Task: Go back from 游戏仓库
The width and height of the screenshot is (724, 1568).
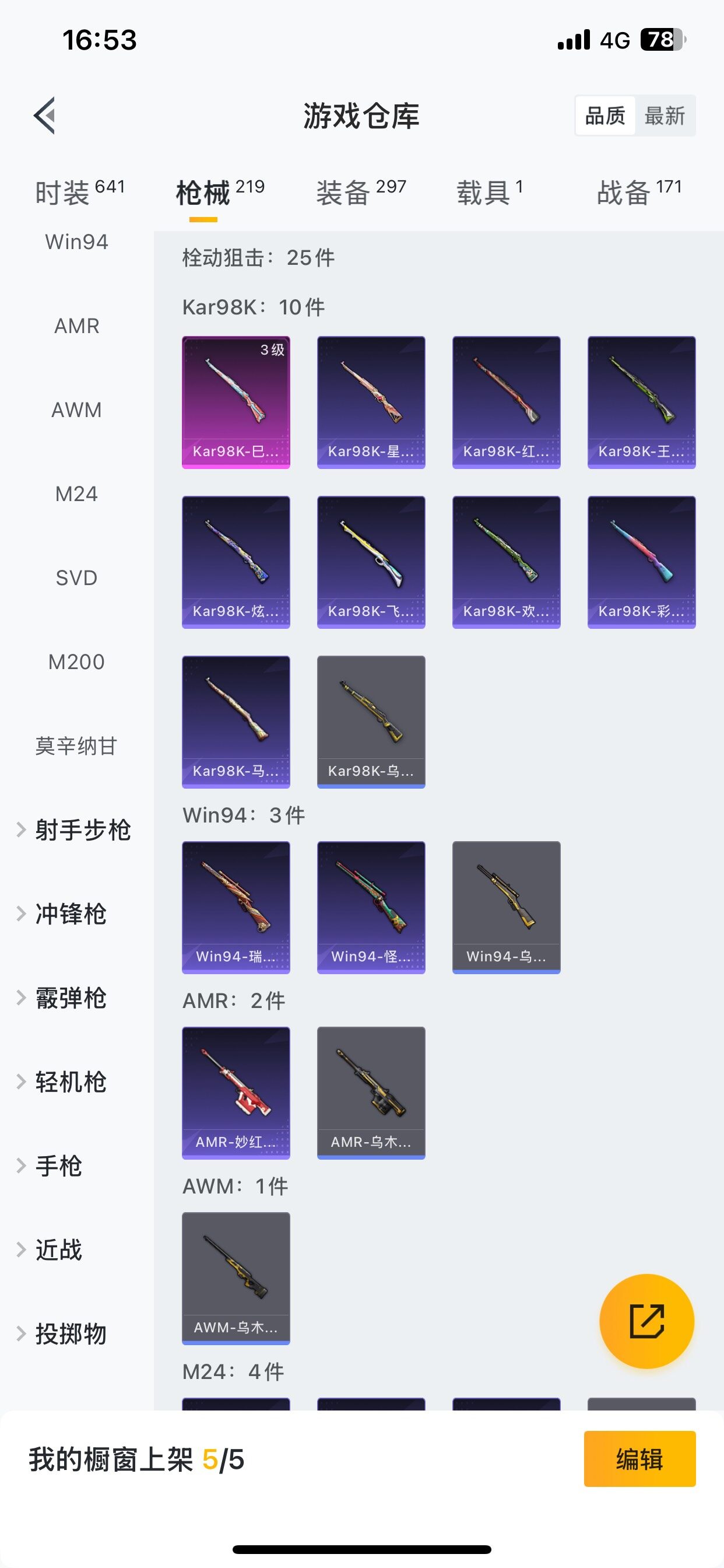Action: click(44, 115)
